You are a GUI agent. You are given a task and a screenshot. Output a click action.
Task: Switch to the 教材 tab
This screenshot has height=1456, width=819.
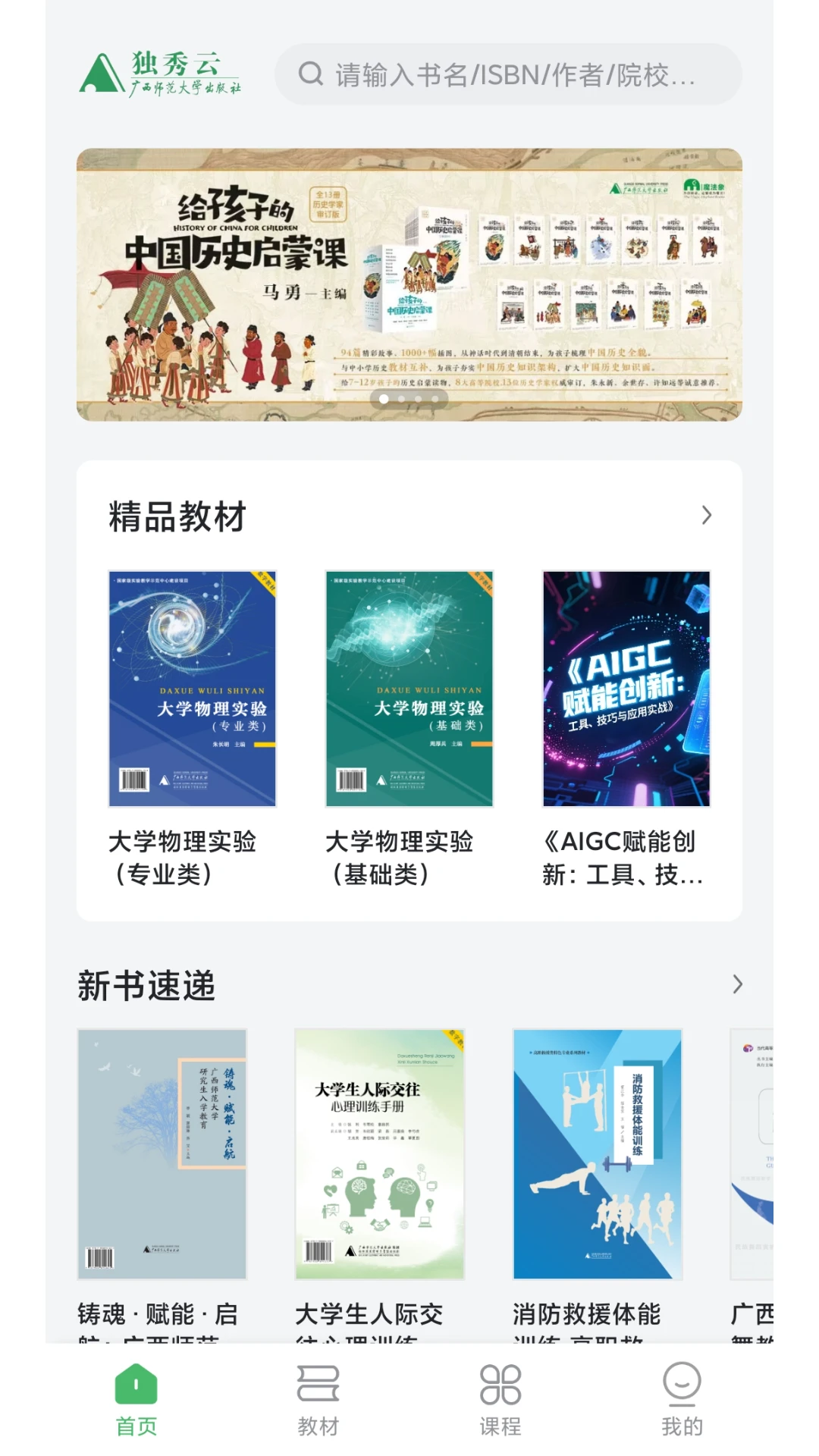pos(318,1400)
